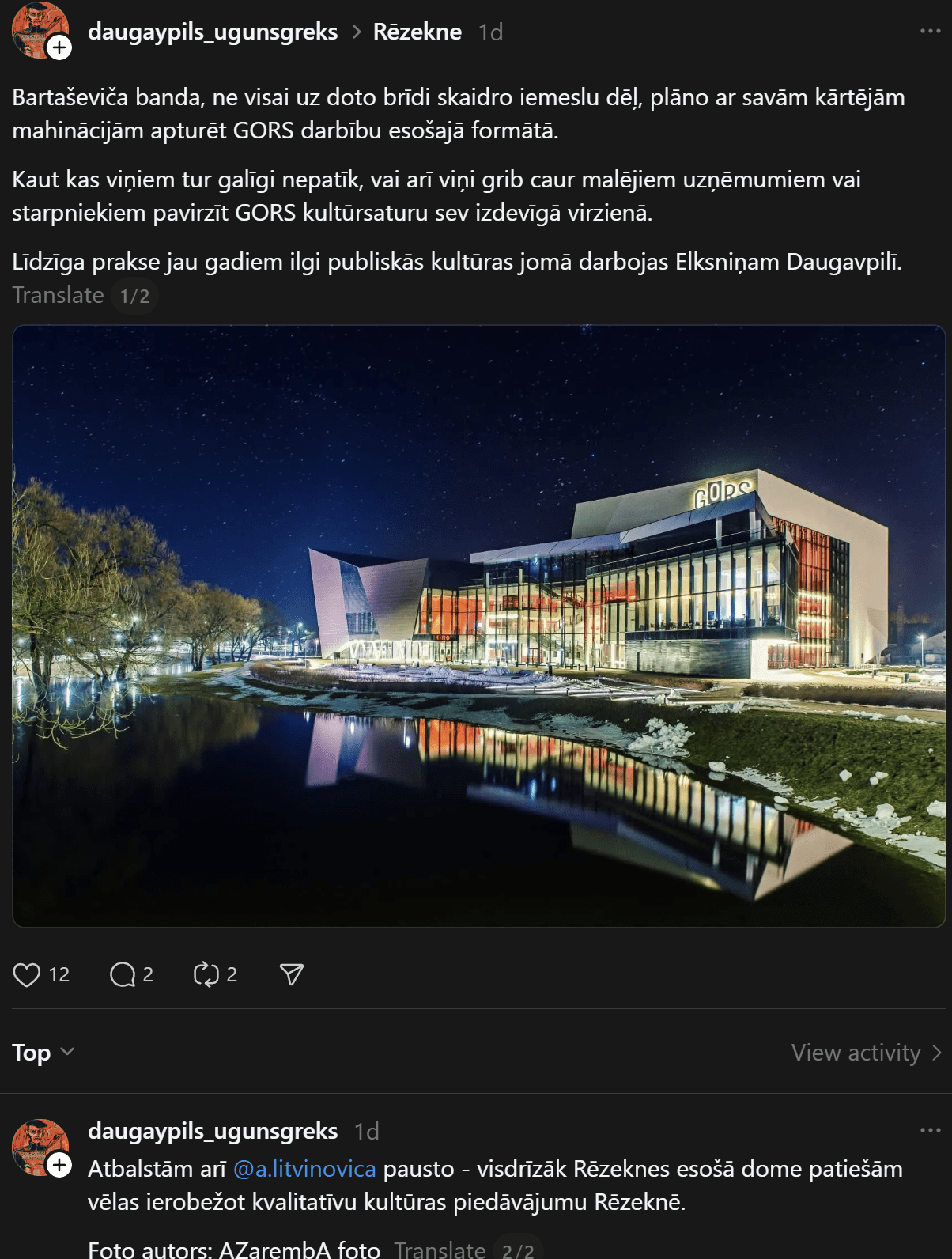Like the main post
Viewport: 952px width, 1259px height.
pyautogui.click(x=27, y=974)
